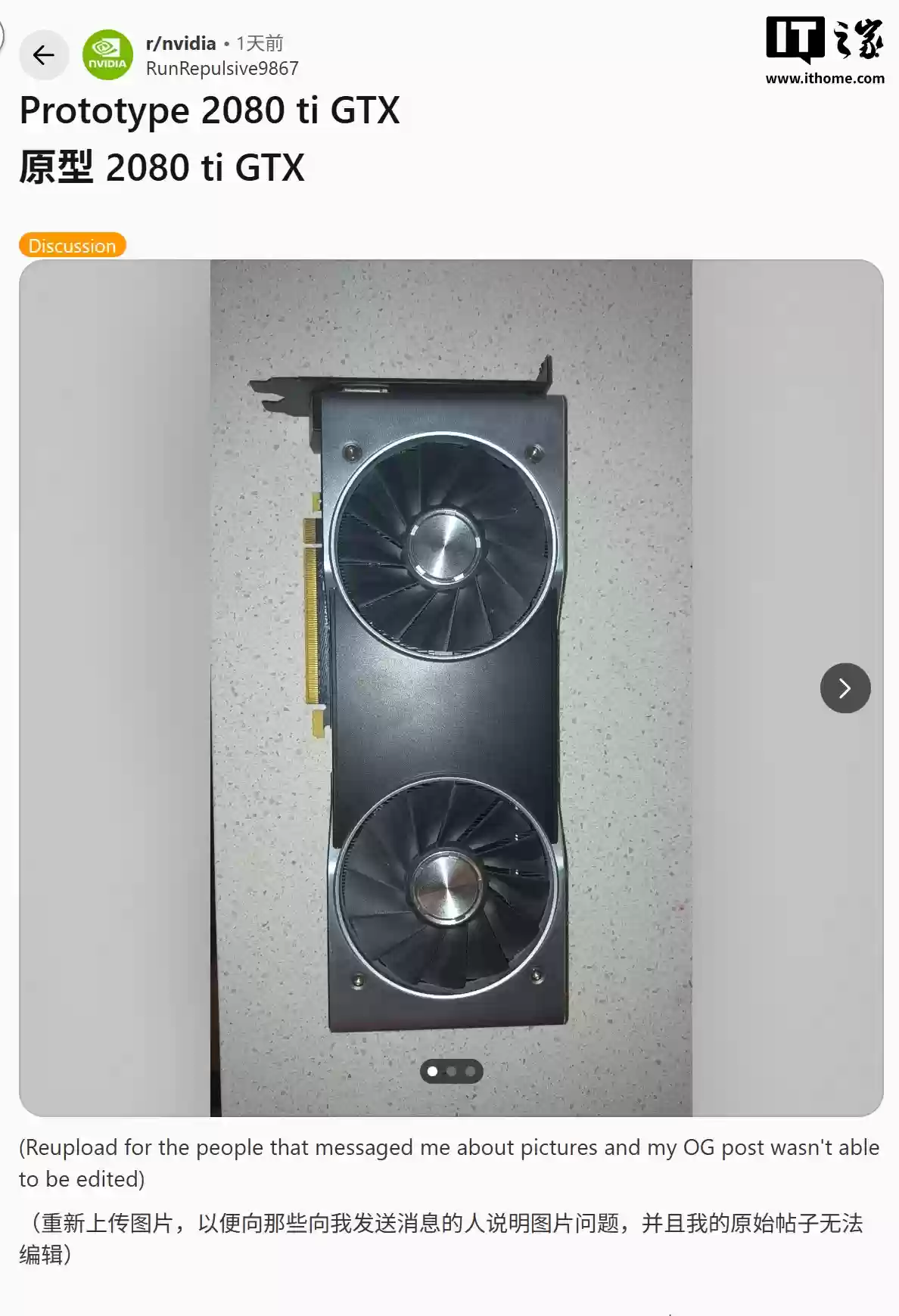Open the r/nvidia community avatar
Screen dimensions: 899x1316
pyautogui.click(x=107, y=55)
